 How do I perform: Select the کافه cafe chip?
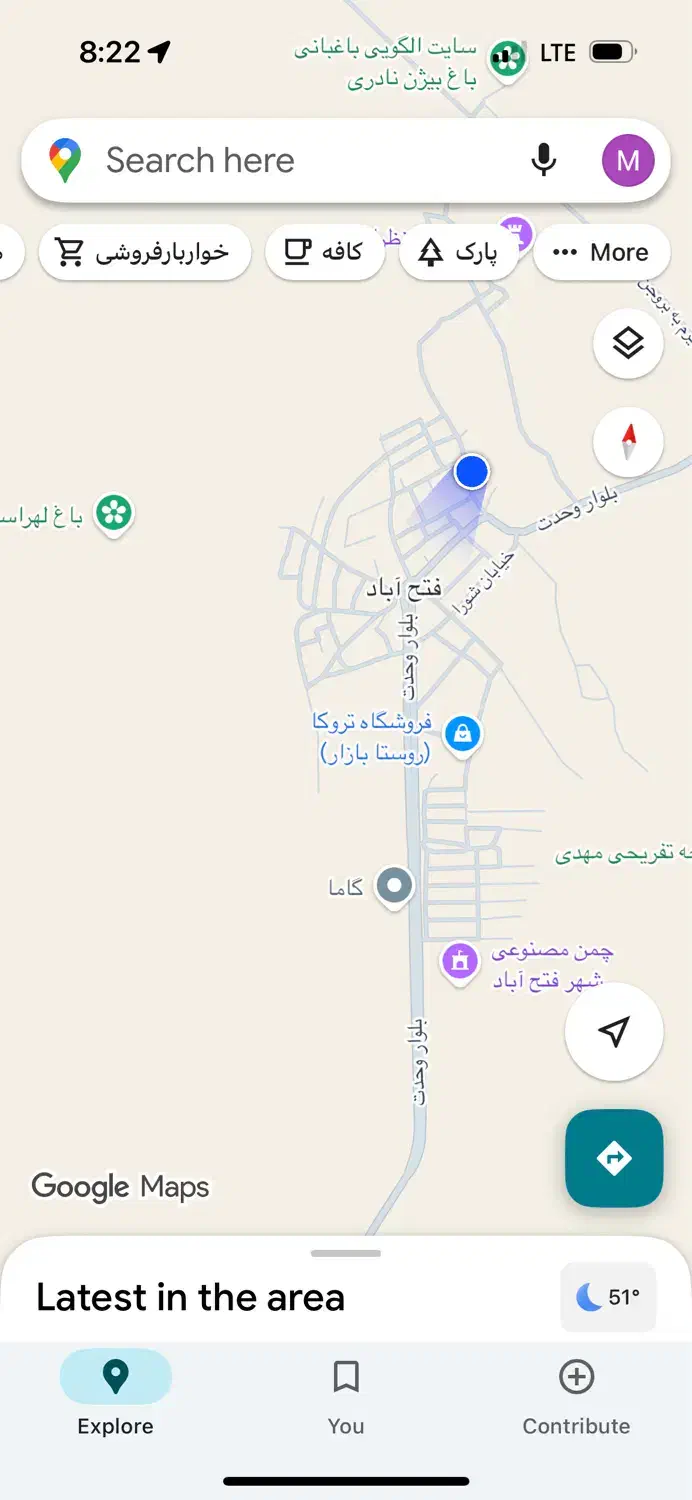[325, 253]
